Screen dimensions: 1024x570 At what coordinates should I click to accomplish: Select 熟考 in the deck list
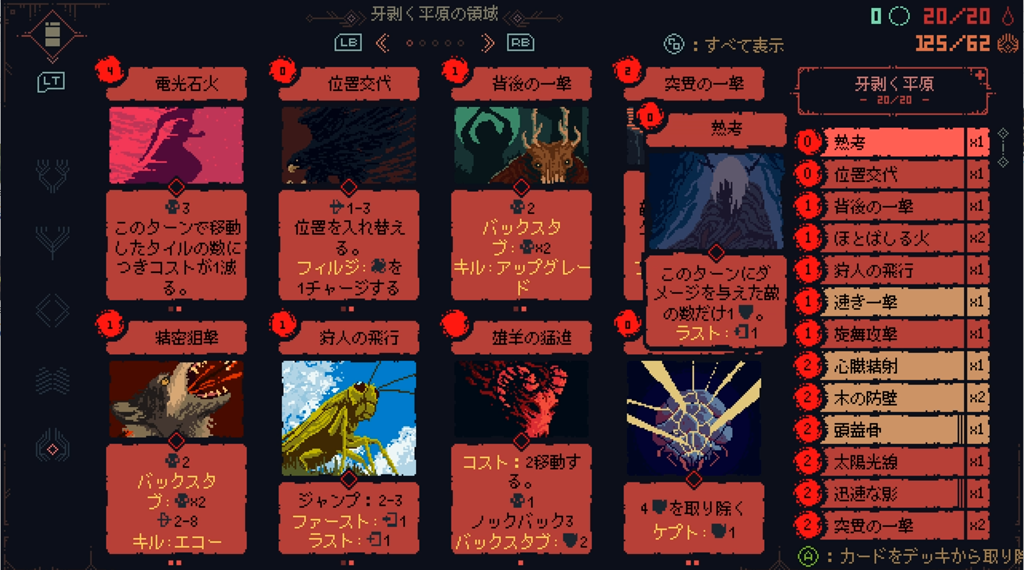coord(890,142)
